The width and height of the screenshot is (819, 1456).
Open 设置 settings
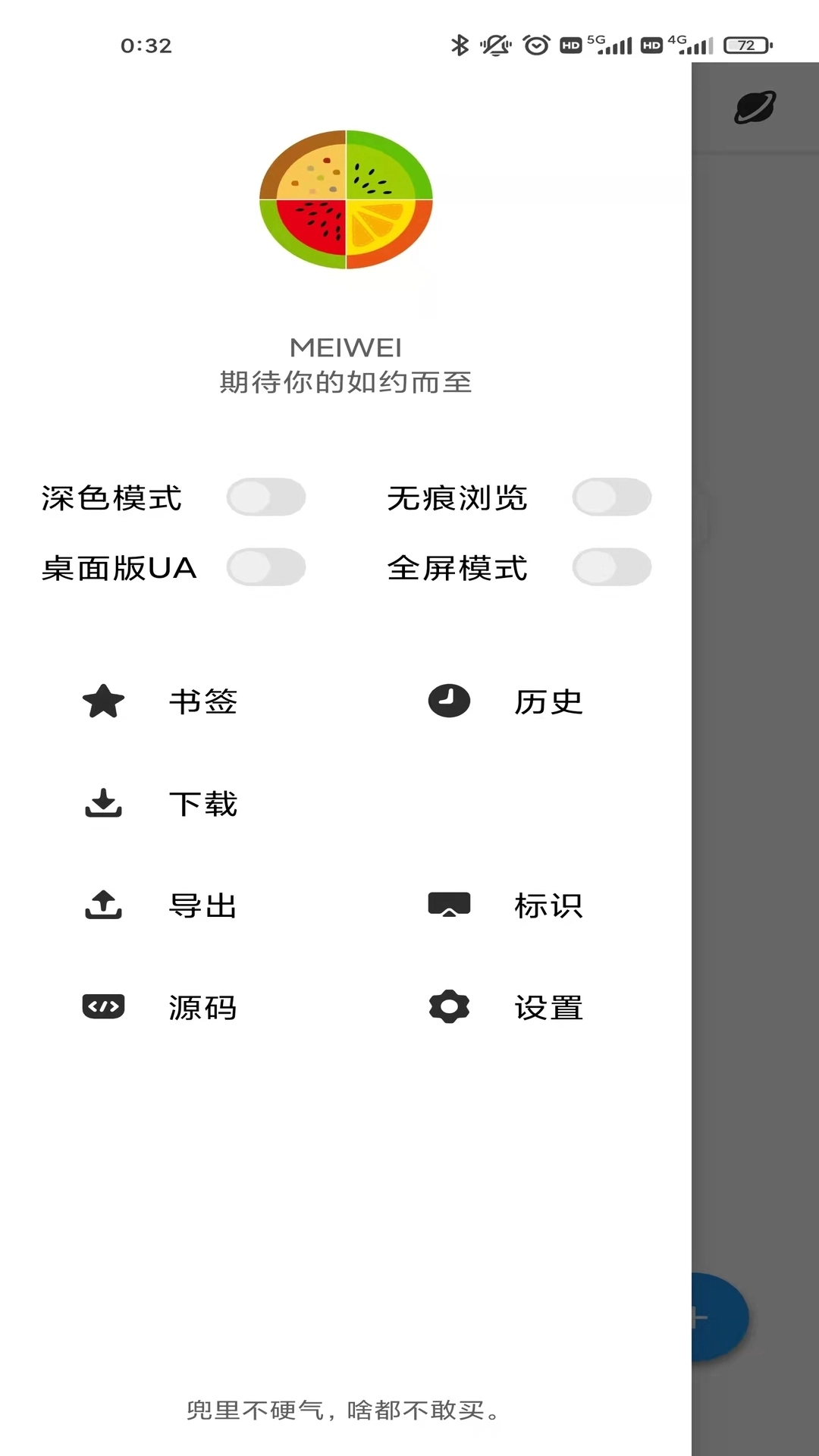pos(507,1008)
